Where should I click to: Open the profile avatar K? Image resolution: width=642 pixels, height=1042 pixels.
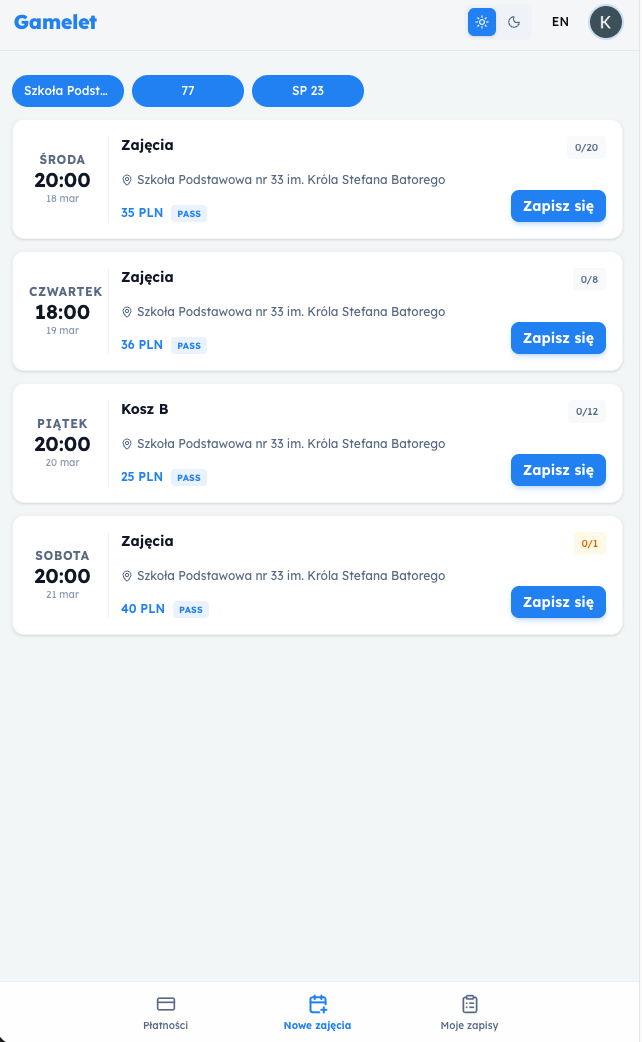coord(605,22)
